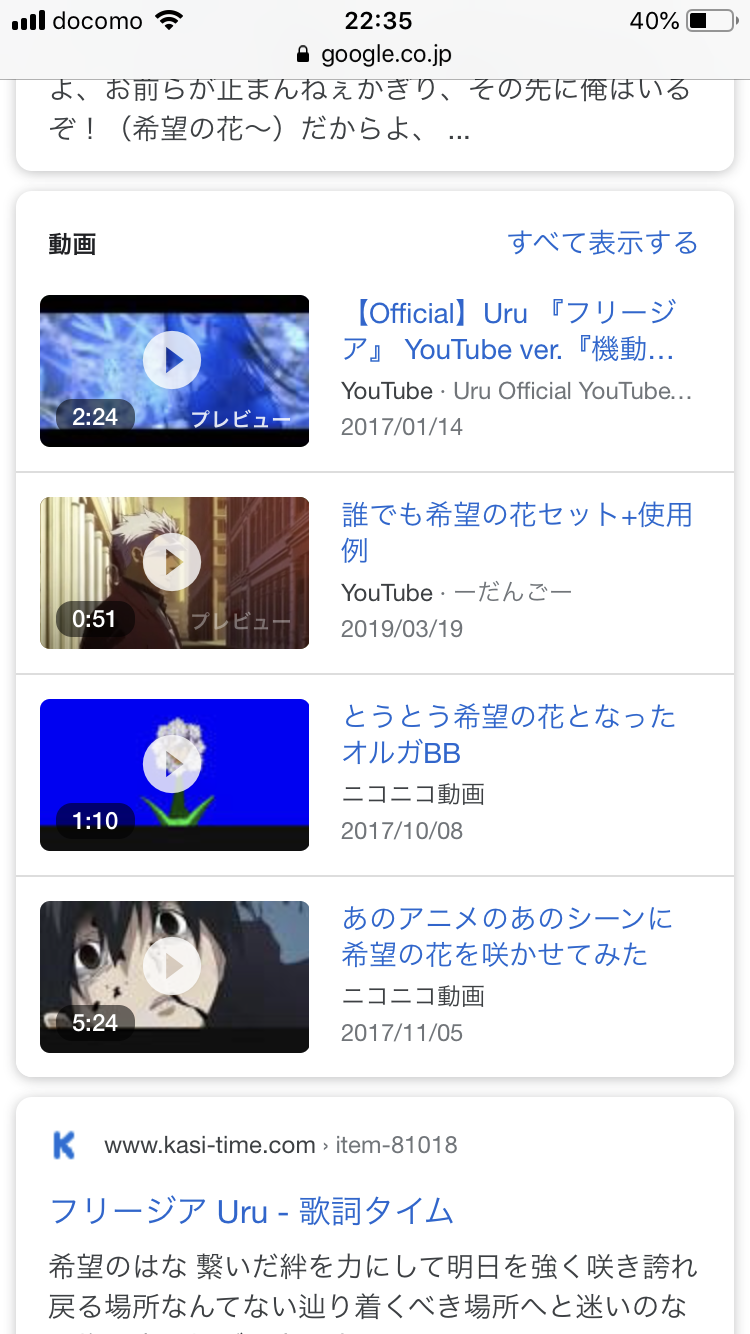
Task: Play the 0:51 video preview thumbnail
Action: tap(174, 572)
